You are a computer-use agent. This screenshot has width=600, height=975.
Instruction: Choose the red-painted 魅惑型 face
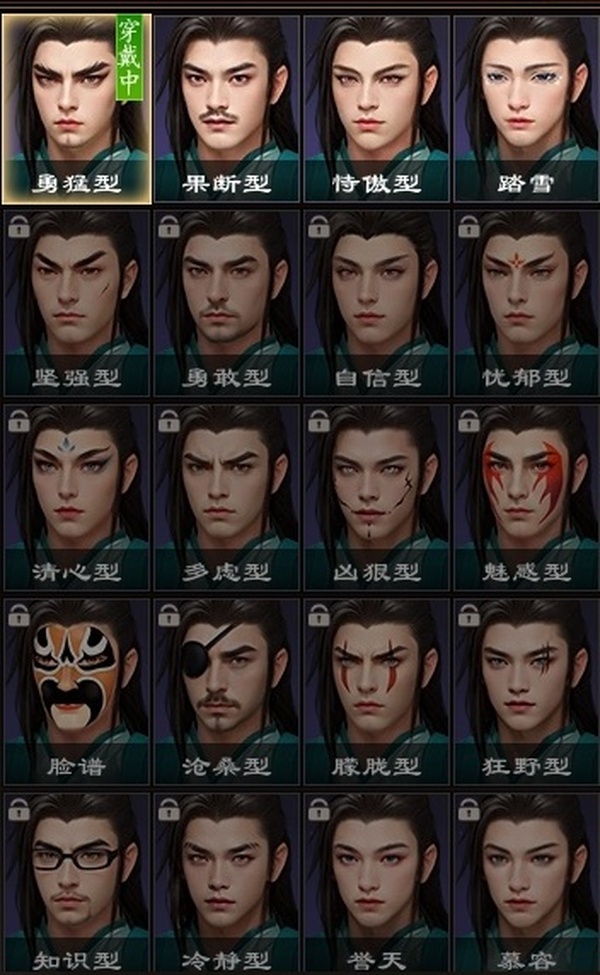(x=526, y=497)
